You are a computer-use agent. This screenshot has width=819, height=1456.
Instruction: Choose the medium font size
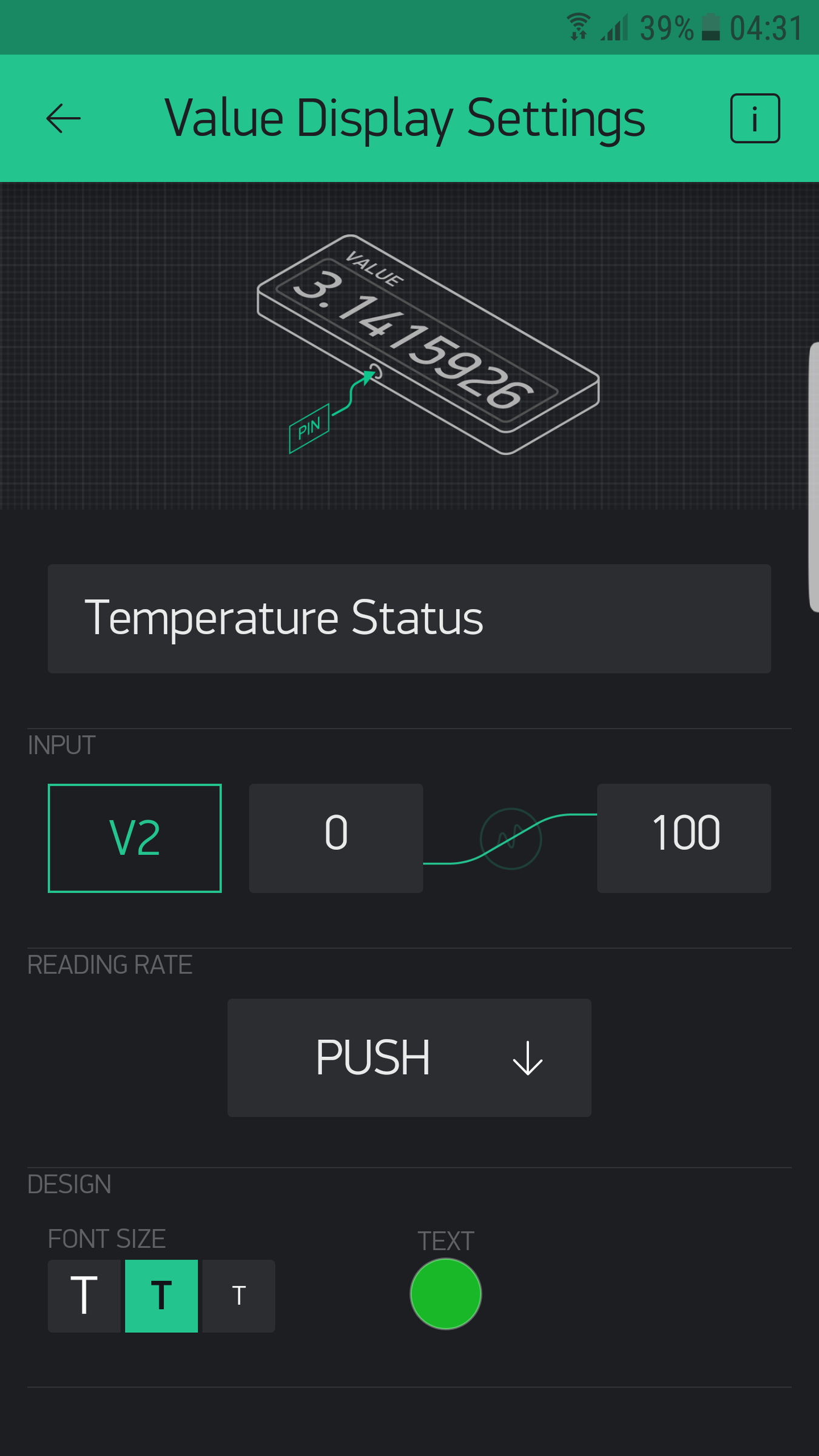(x=161, y=1296)
